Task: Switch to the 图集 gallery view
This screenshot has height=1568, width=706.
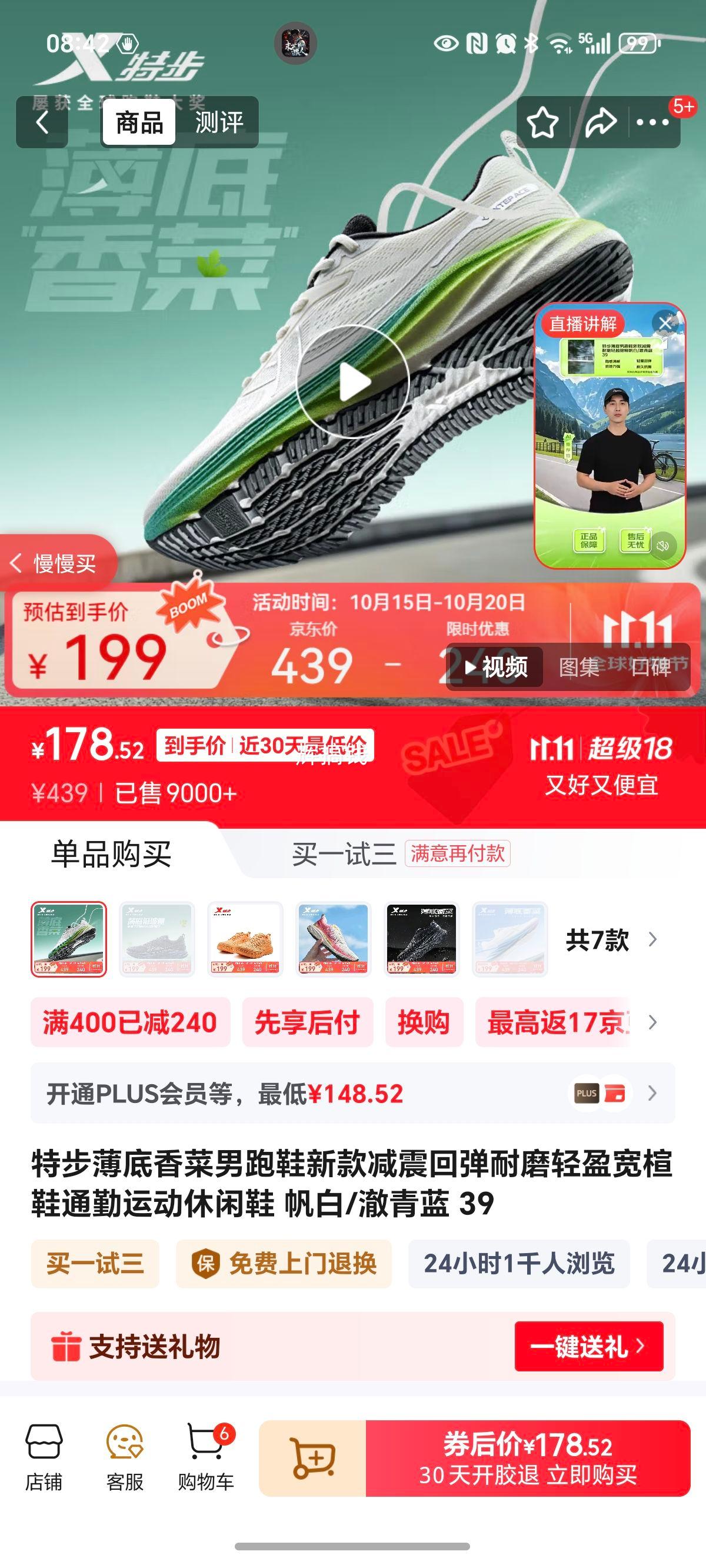Action: click(x=579, y=667)
